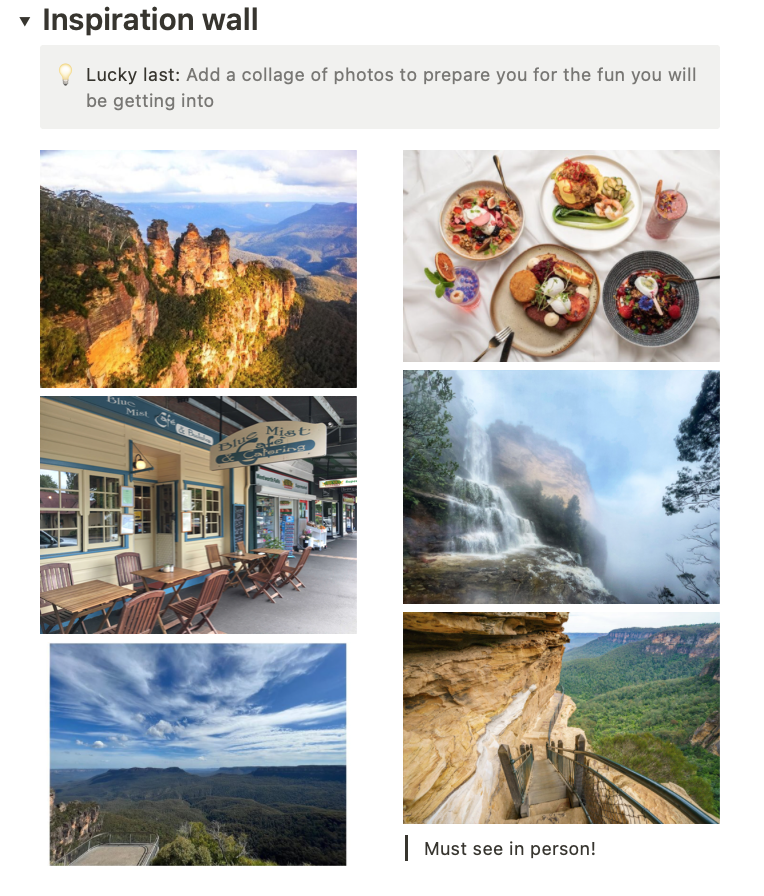This screenshot has height=896, width=764.
Task: Open the brunch plates food photo
Action: click(x=561, y=256)
